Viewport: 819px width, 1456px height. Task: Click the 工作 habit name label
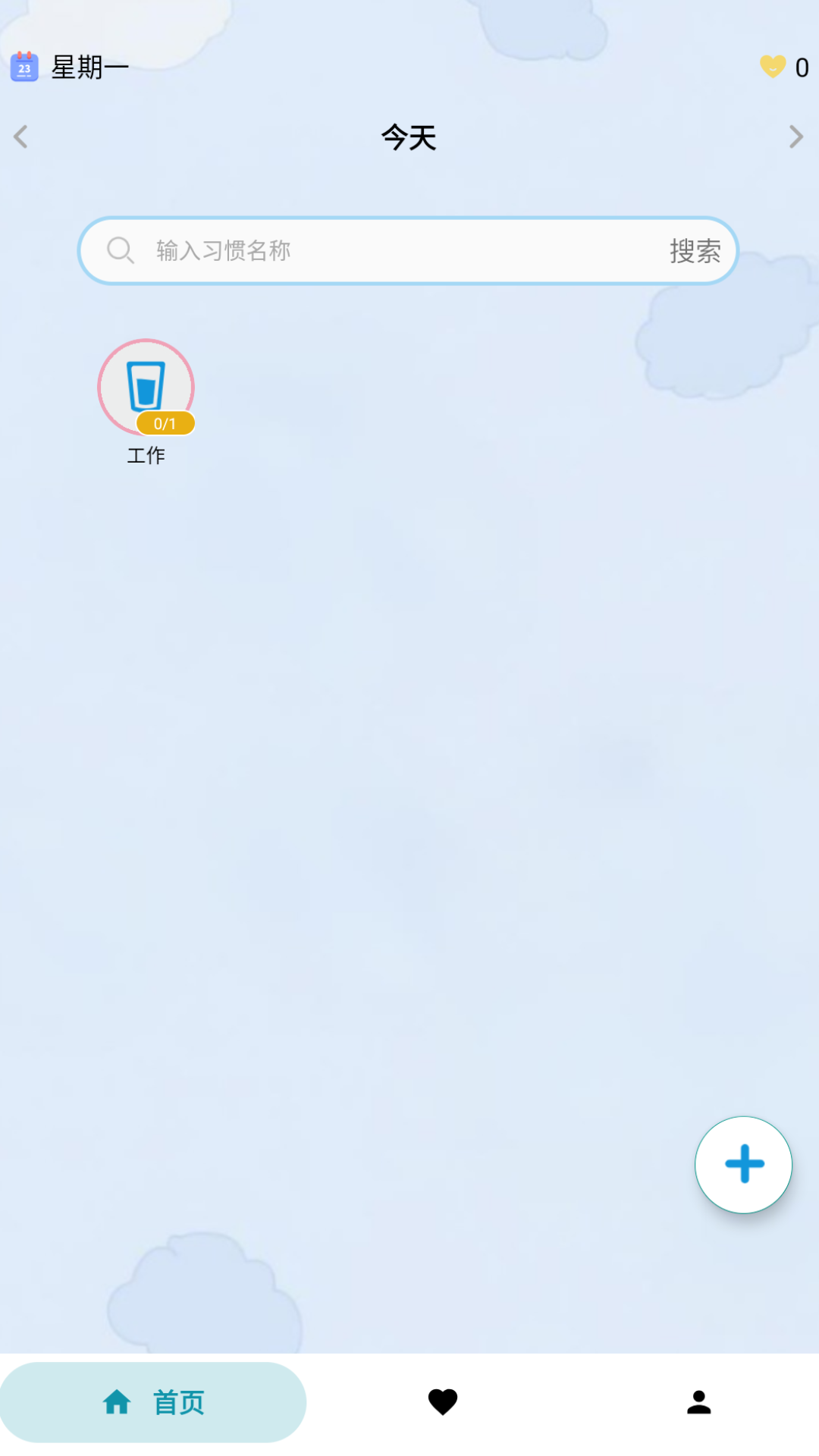[x=146, y=456]
